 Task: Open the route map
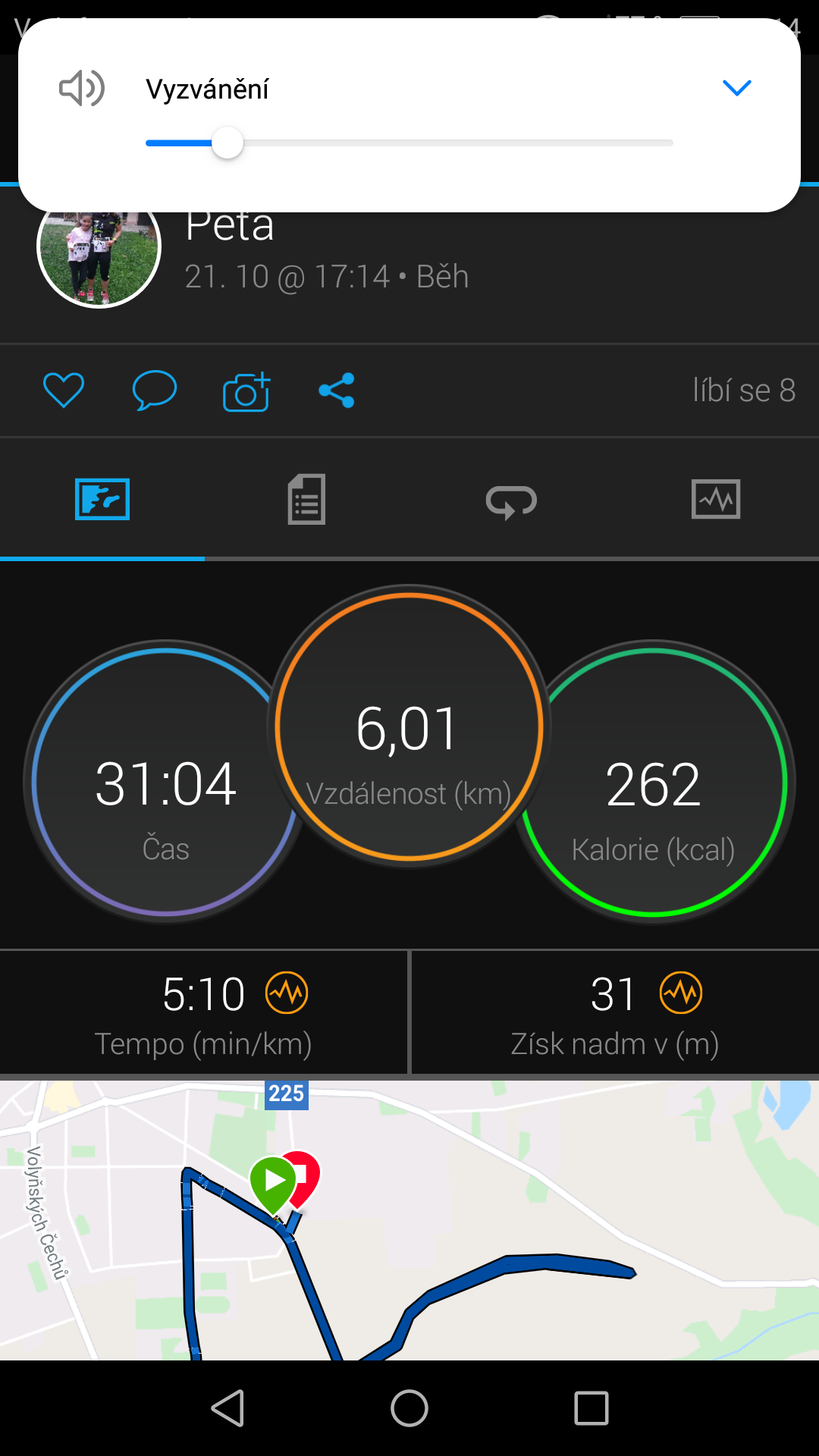point(409,1220)
